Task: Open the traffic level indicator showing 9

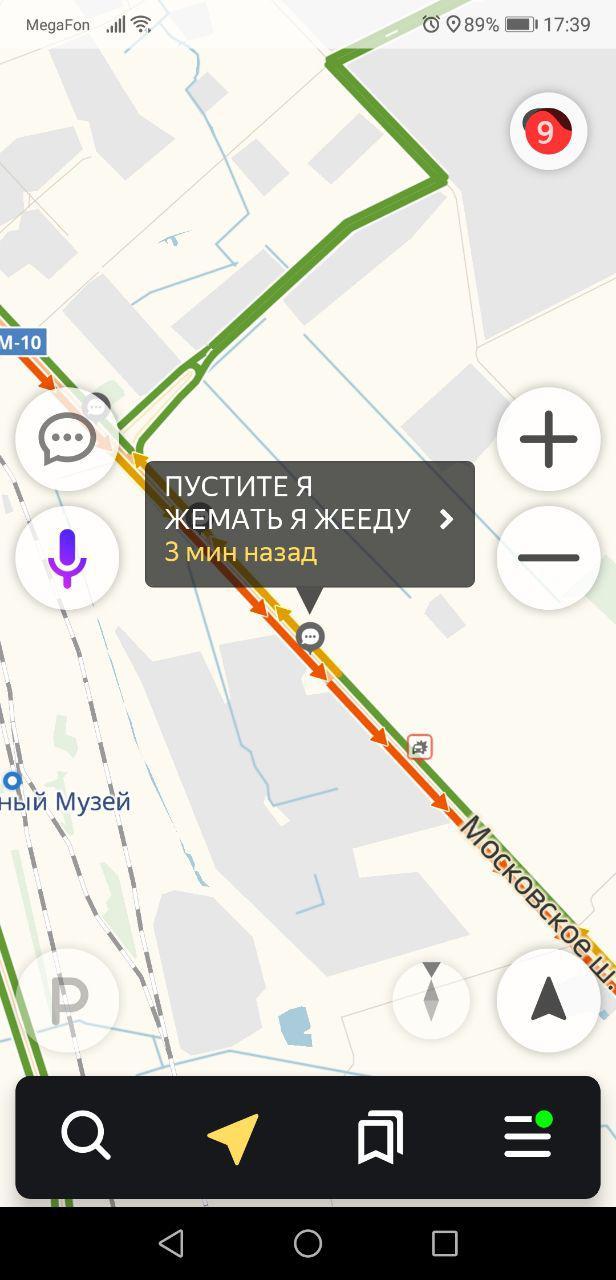Action: click(547, 131)
